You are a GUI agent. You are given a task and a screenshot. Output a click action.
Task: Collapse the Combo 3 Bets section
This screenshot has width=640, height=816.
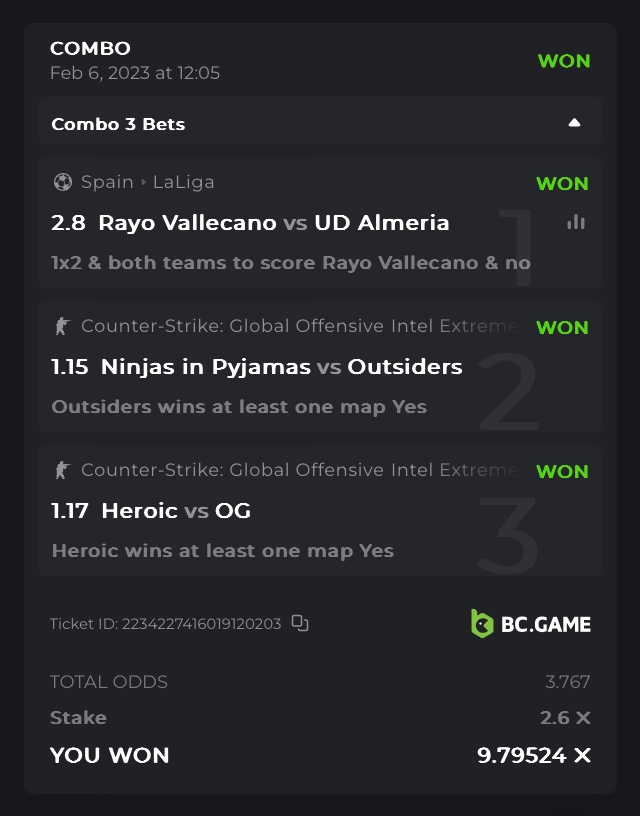click(x=574, y=123)
